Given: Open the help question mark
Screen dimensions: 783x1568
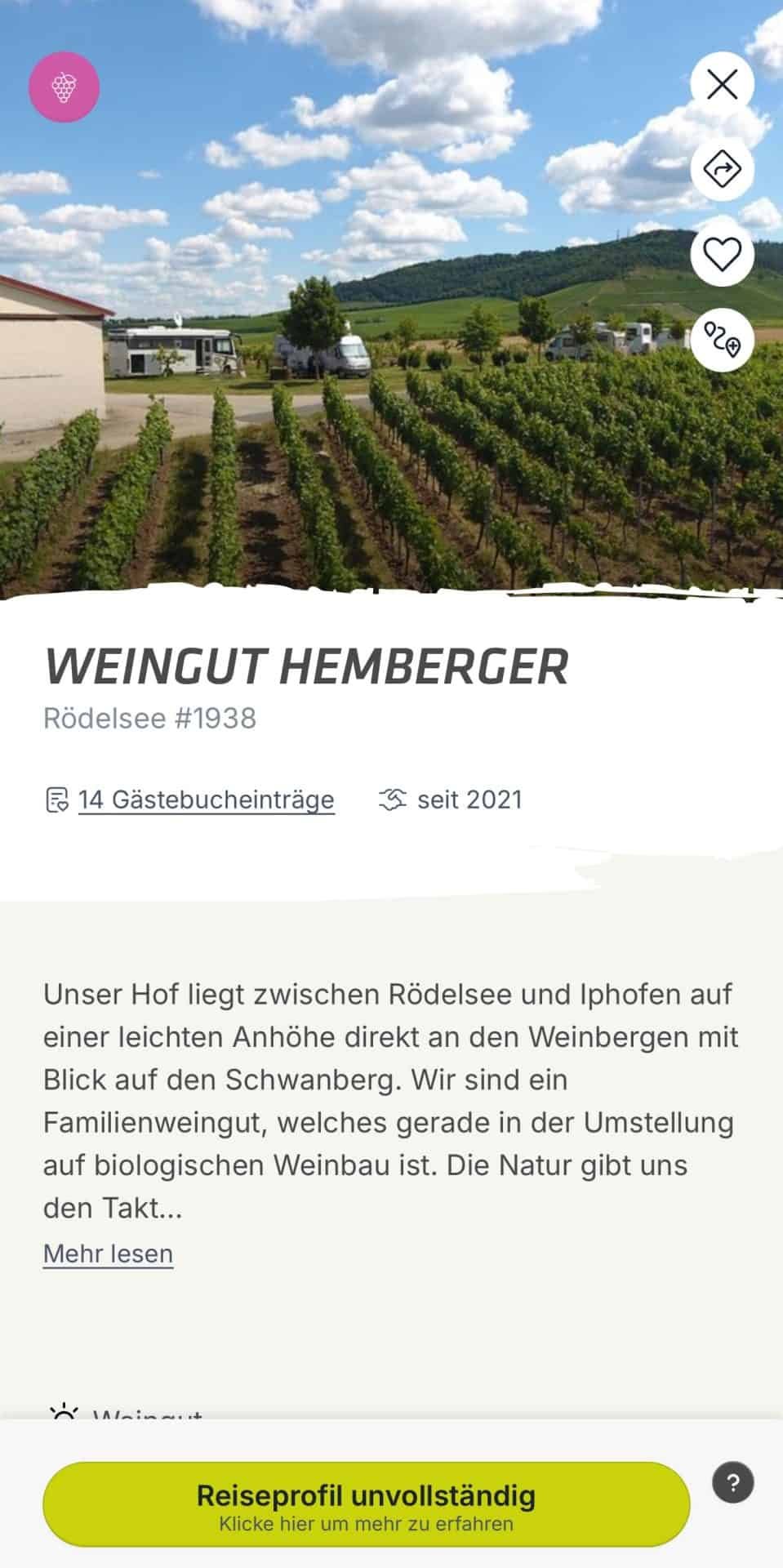Looking at the screenshot, I should click(x=732, y=1482).
